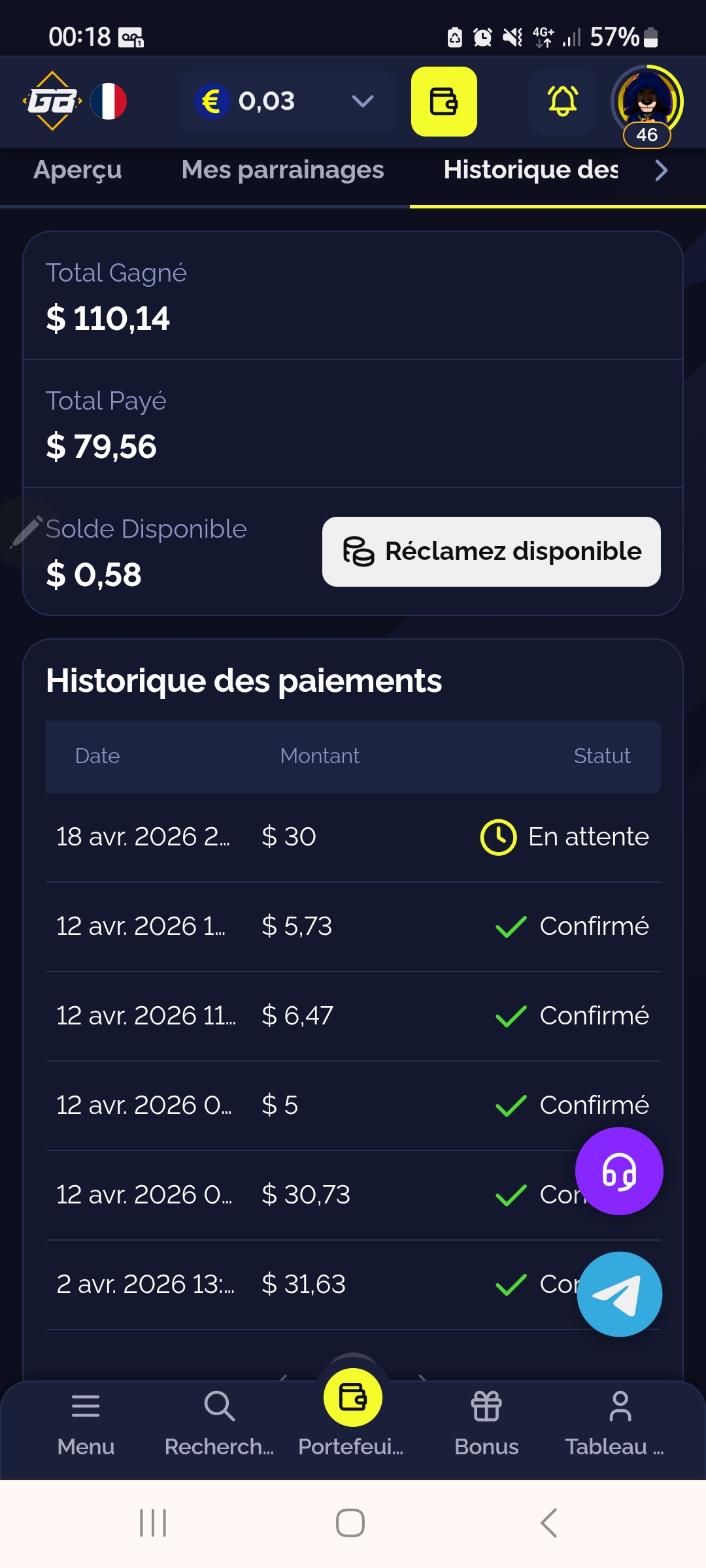
Task: Switch to the Mes parrainages tab
Action: pyautogui.click(x=282, y=170)
